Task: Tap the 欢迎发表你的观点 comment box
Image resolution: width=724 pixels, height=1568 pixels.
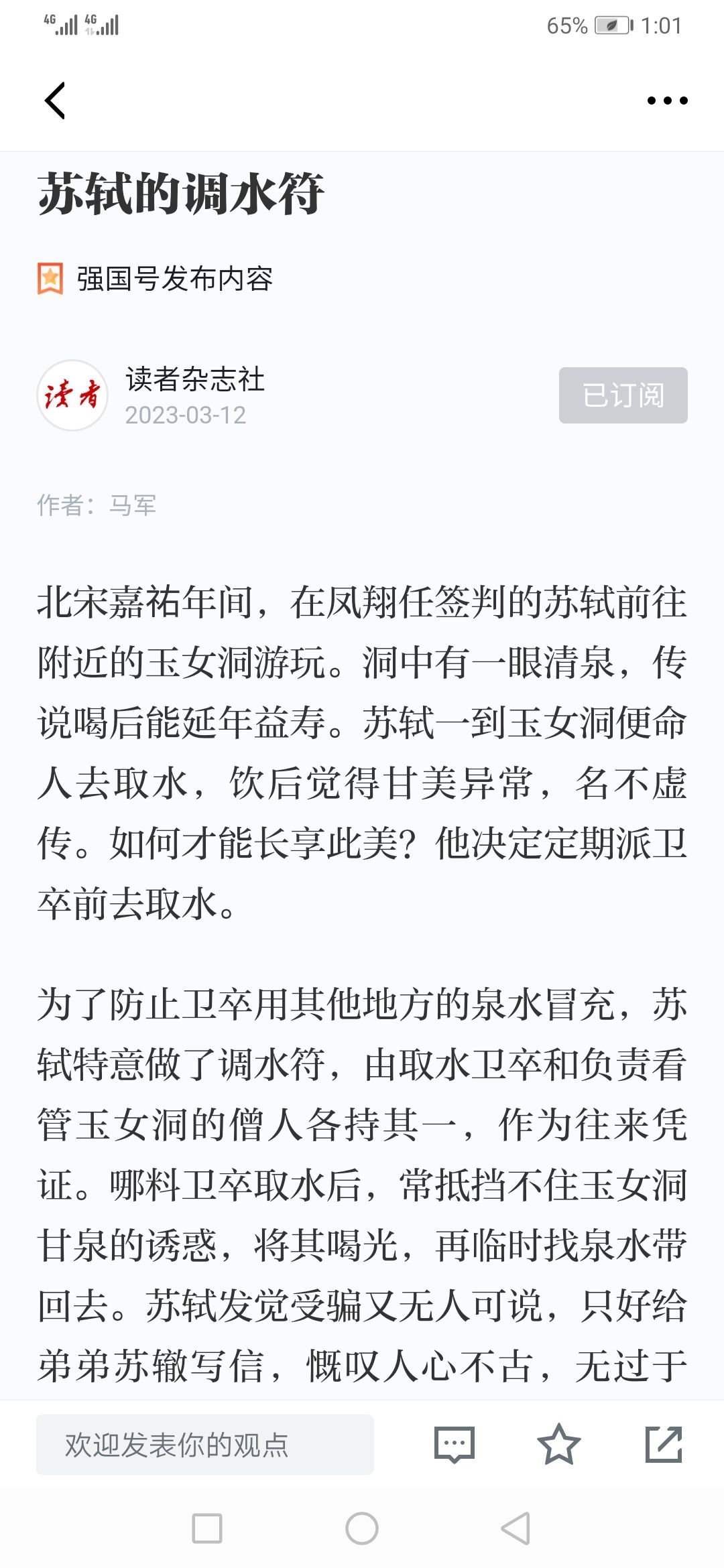Action: click(x=205, y=1445)
